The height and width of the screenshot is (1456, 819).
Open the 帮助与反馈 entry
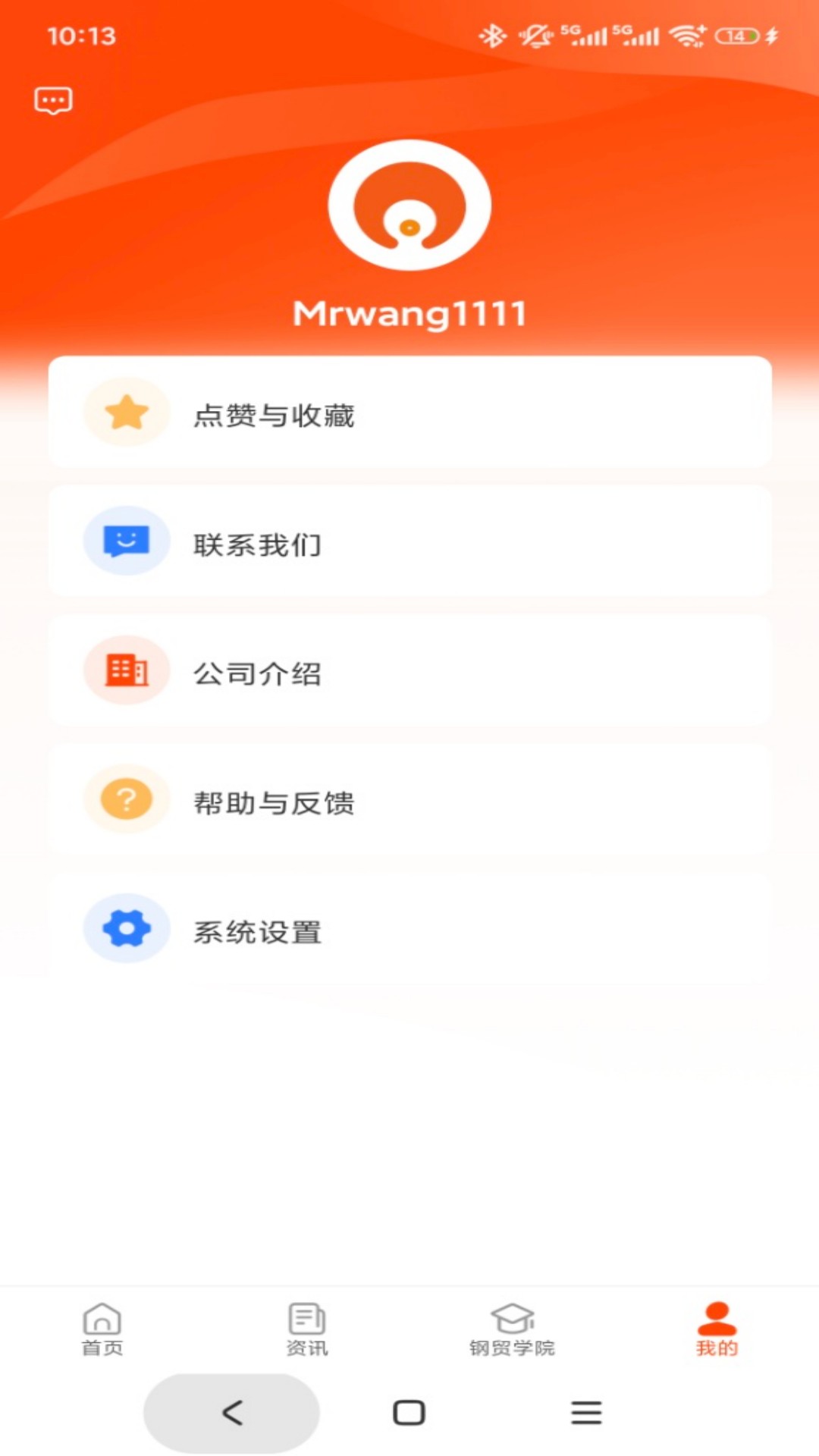point(409,799)
